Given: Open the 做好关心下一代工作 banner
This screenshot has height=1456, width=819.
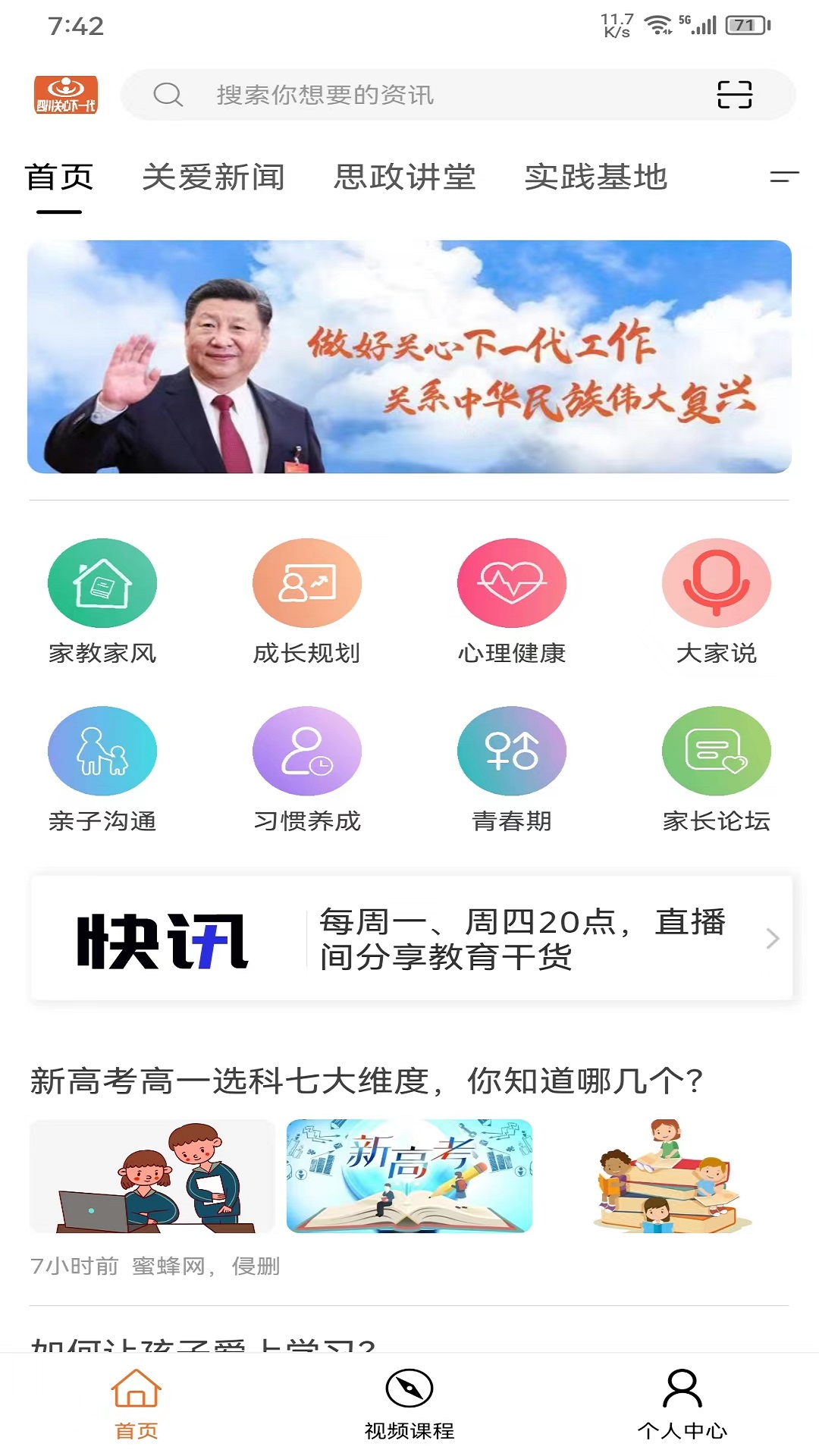Looking at the screenshot, I should [409, 356].
